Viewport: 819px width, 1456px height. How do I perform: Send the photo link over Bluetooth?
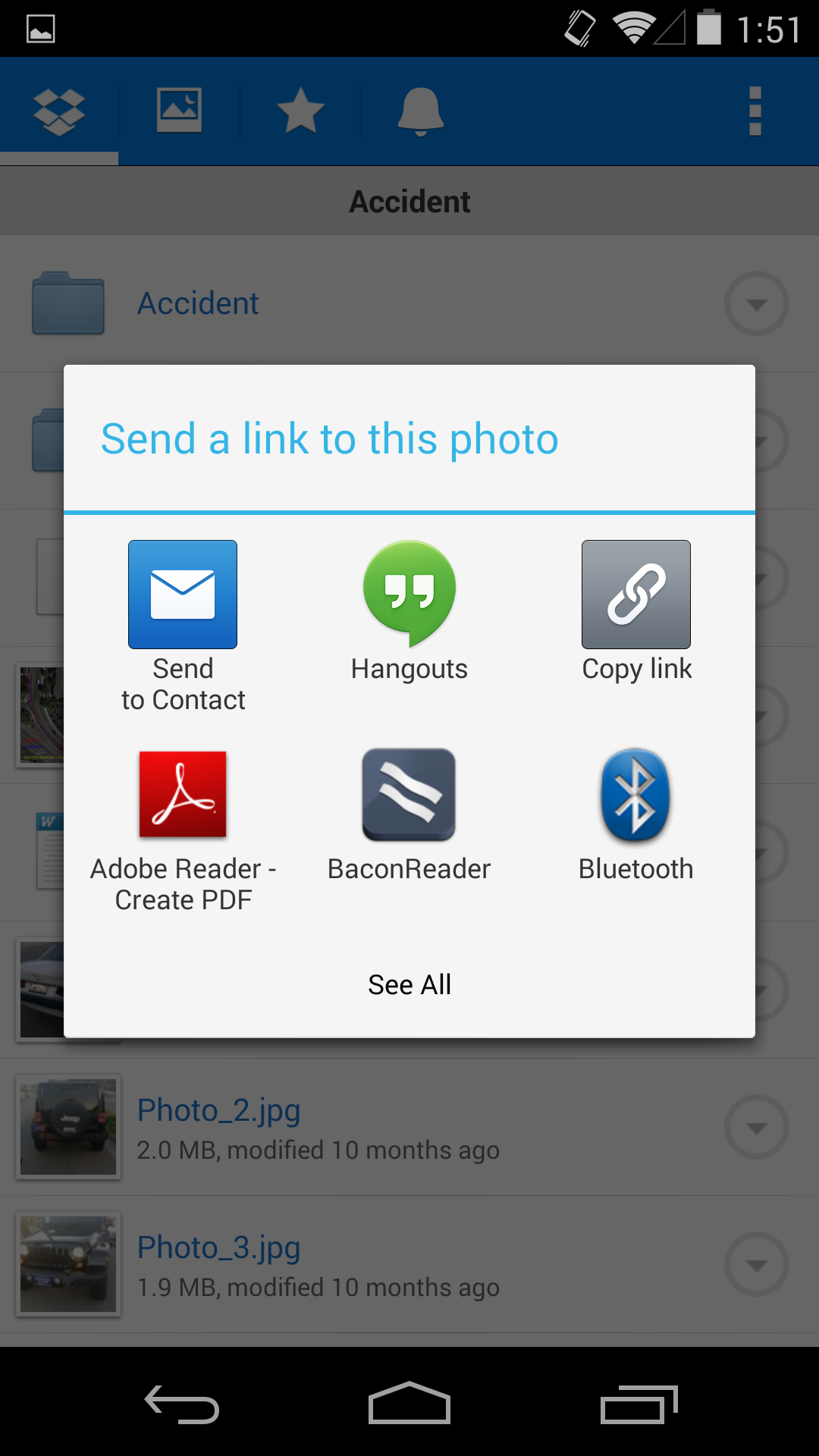[x=635, y=794]
